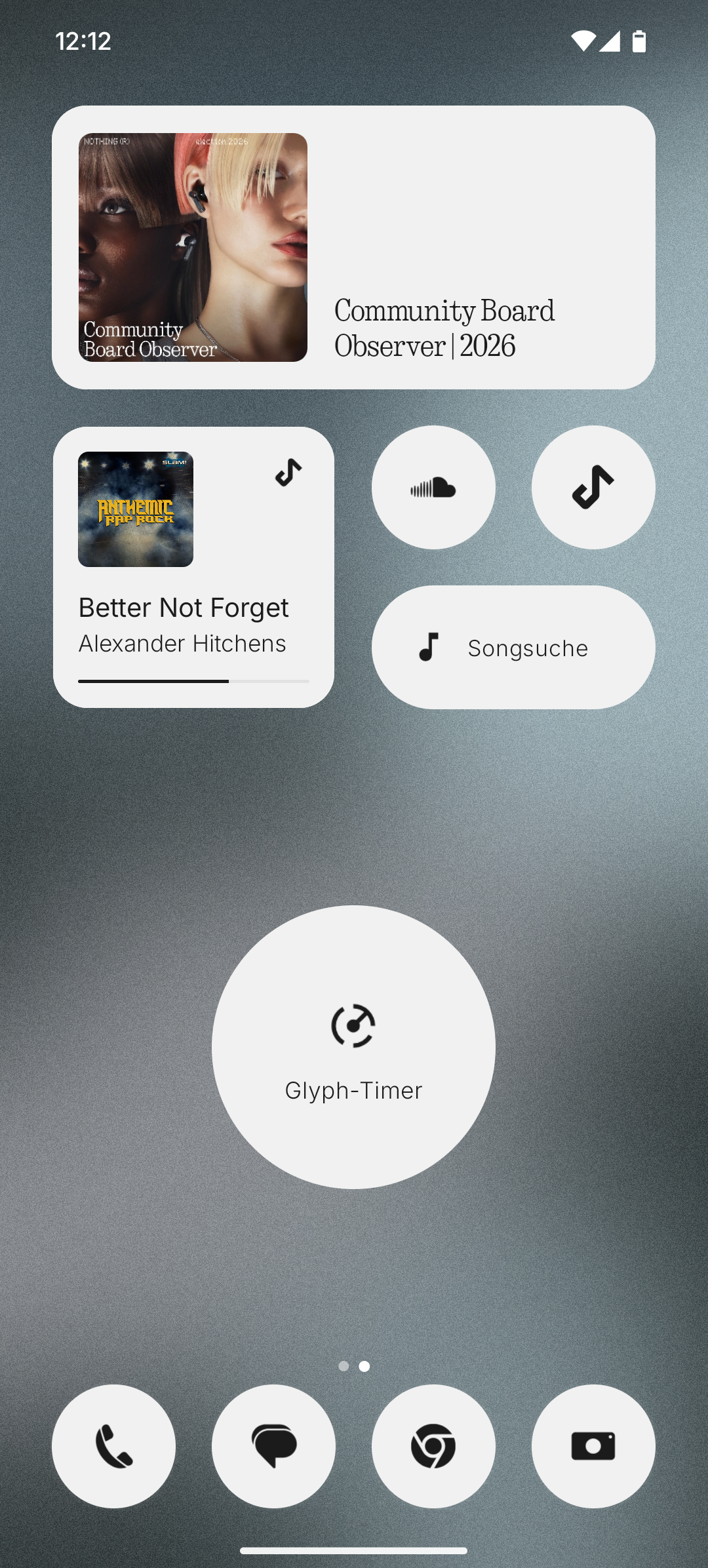Launch the Chrome browser
The height and width of the screenshot is (1568, 708).
coord(433,1446)
